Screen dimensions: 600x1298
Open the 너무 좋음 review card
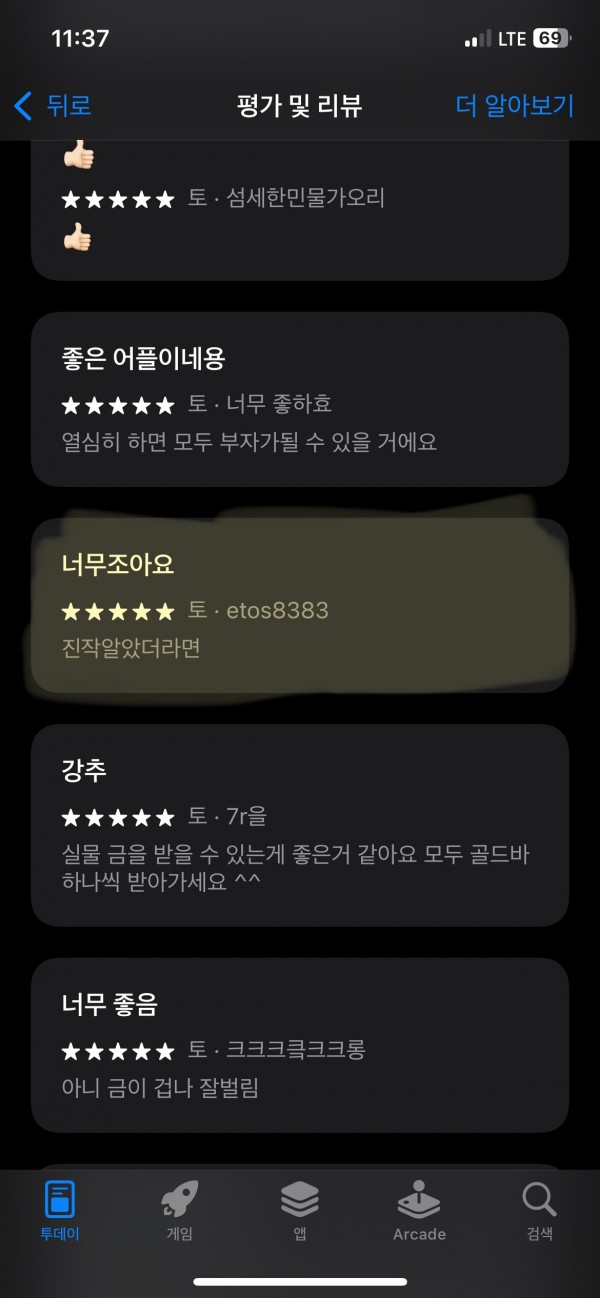click(300, 1045)
